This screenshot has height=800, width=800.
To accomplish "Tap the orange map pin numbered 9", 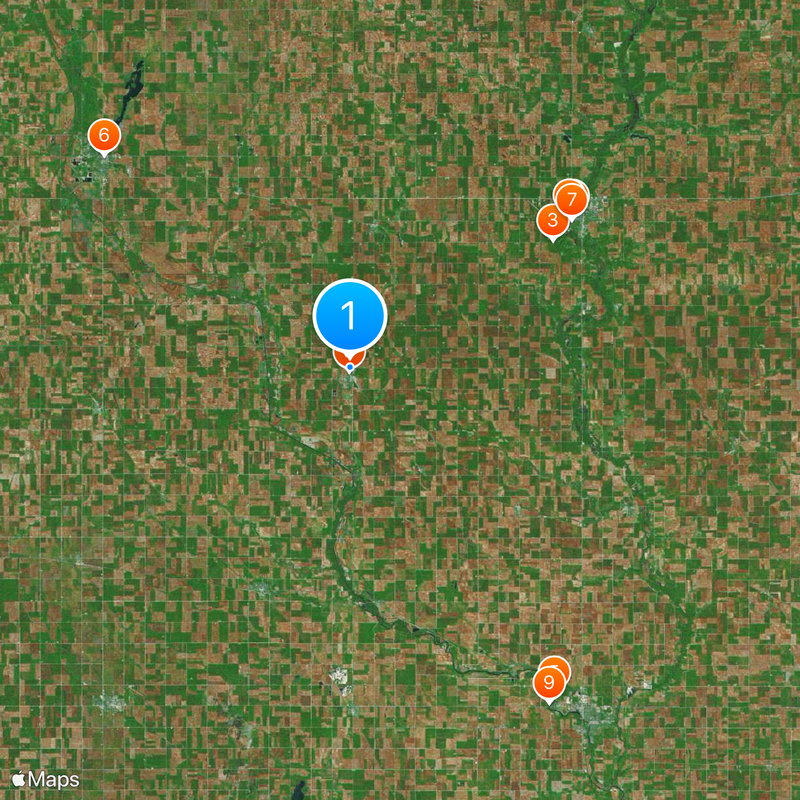I will point(549,683).
